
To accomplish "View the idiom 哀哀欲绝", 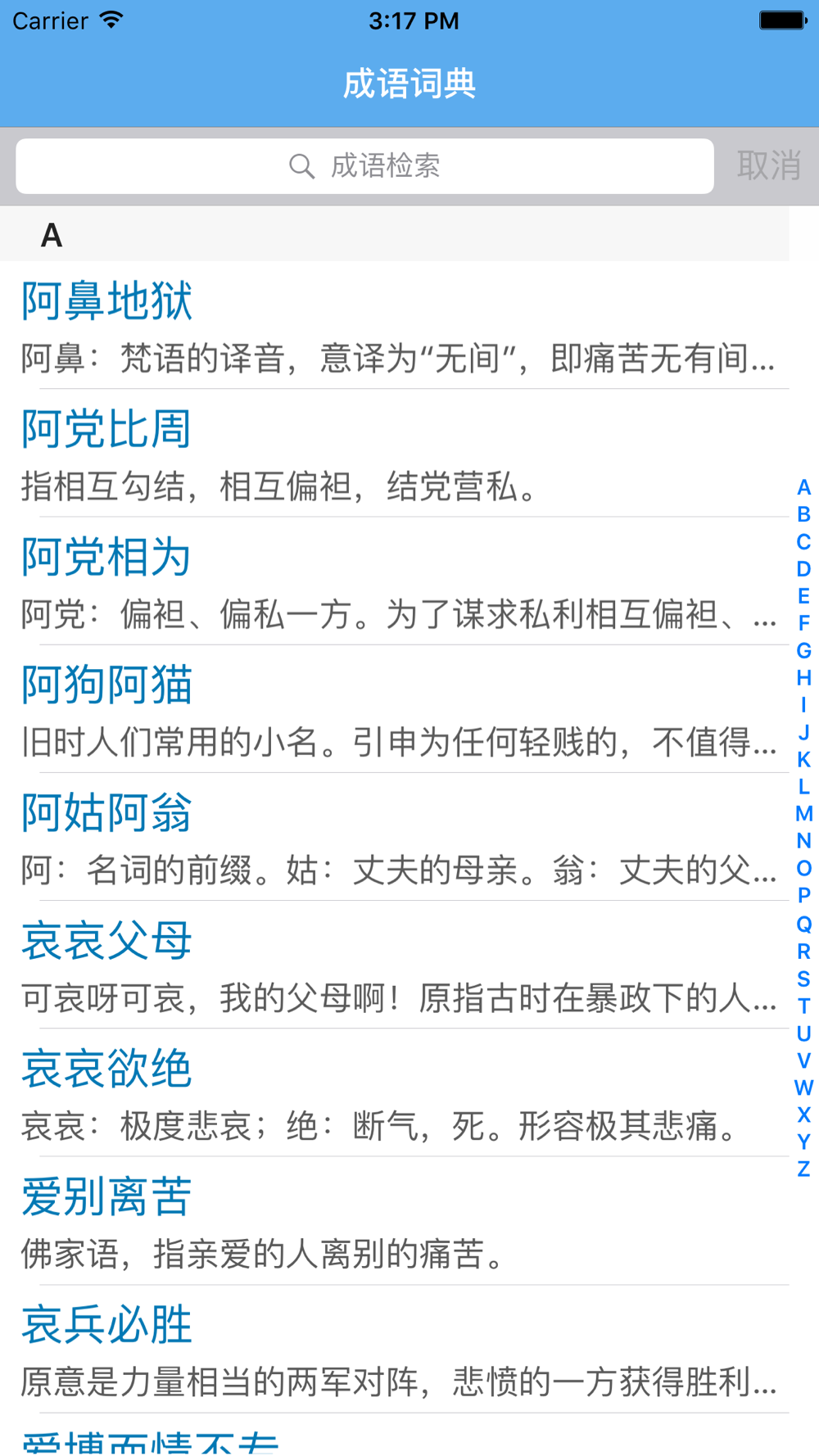I will point(395,1092).
